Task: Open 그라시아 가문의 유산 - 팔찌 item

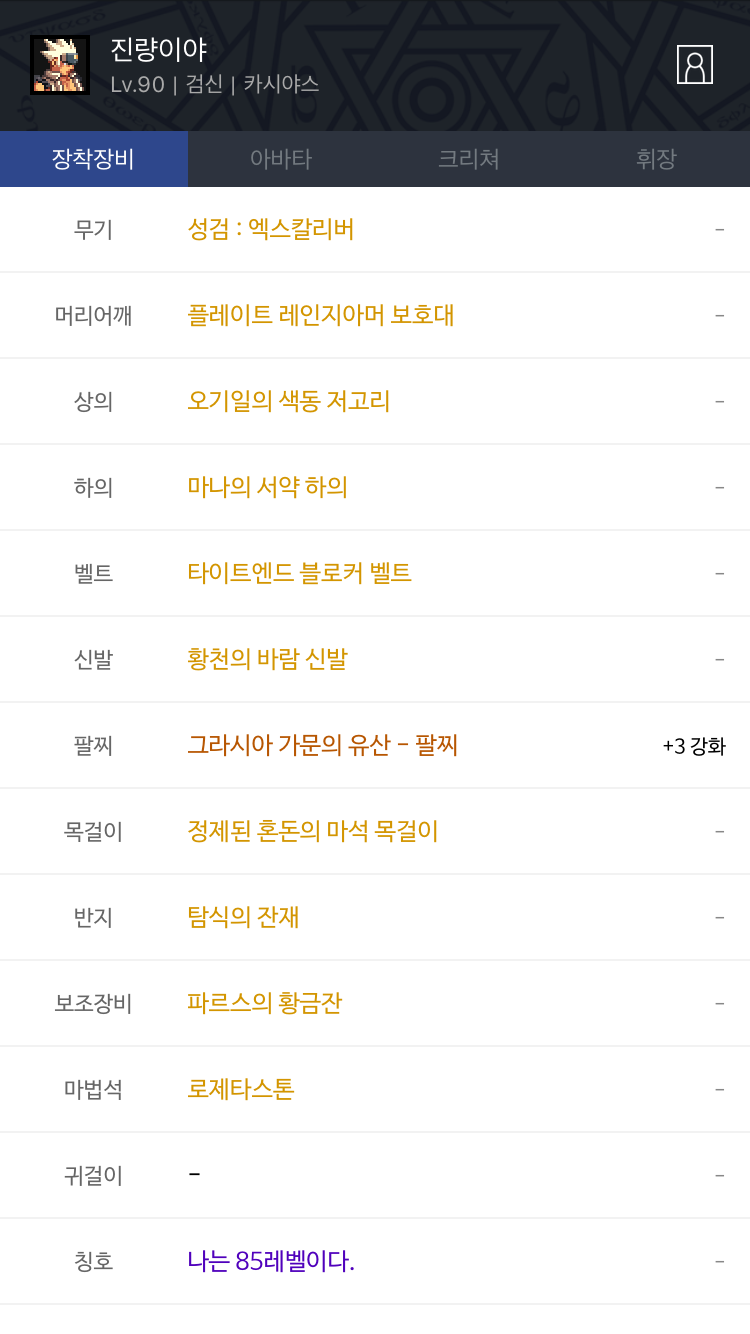Action: (323, 746)
